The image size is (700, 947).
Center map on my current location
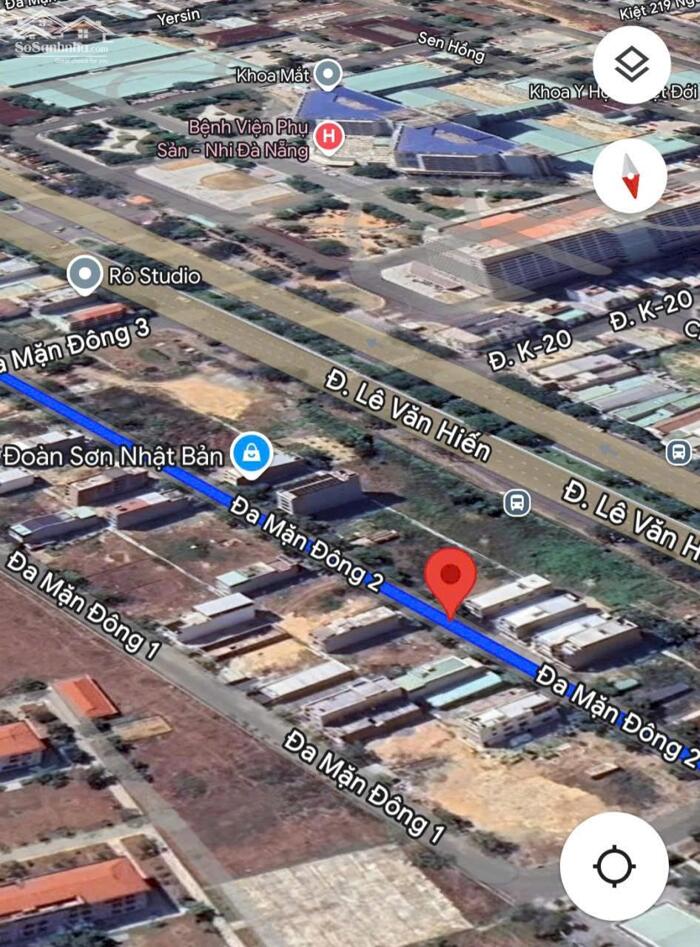pyautogui.click(x=614, y=866)
